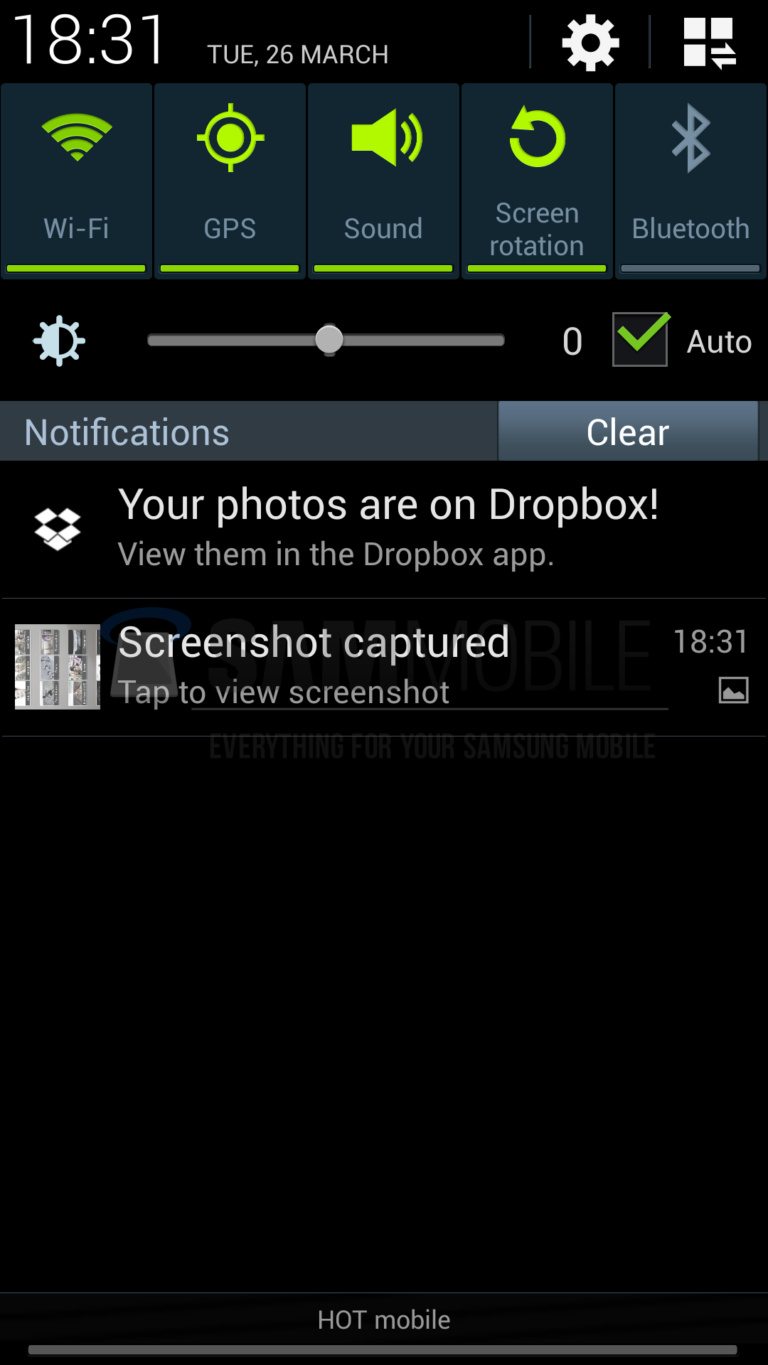768x1365 pixels.
Task: Turn off Wi-Fi
Action: 77,180
